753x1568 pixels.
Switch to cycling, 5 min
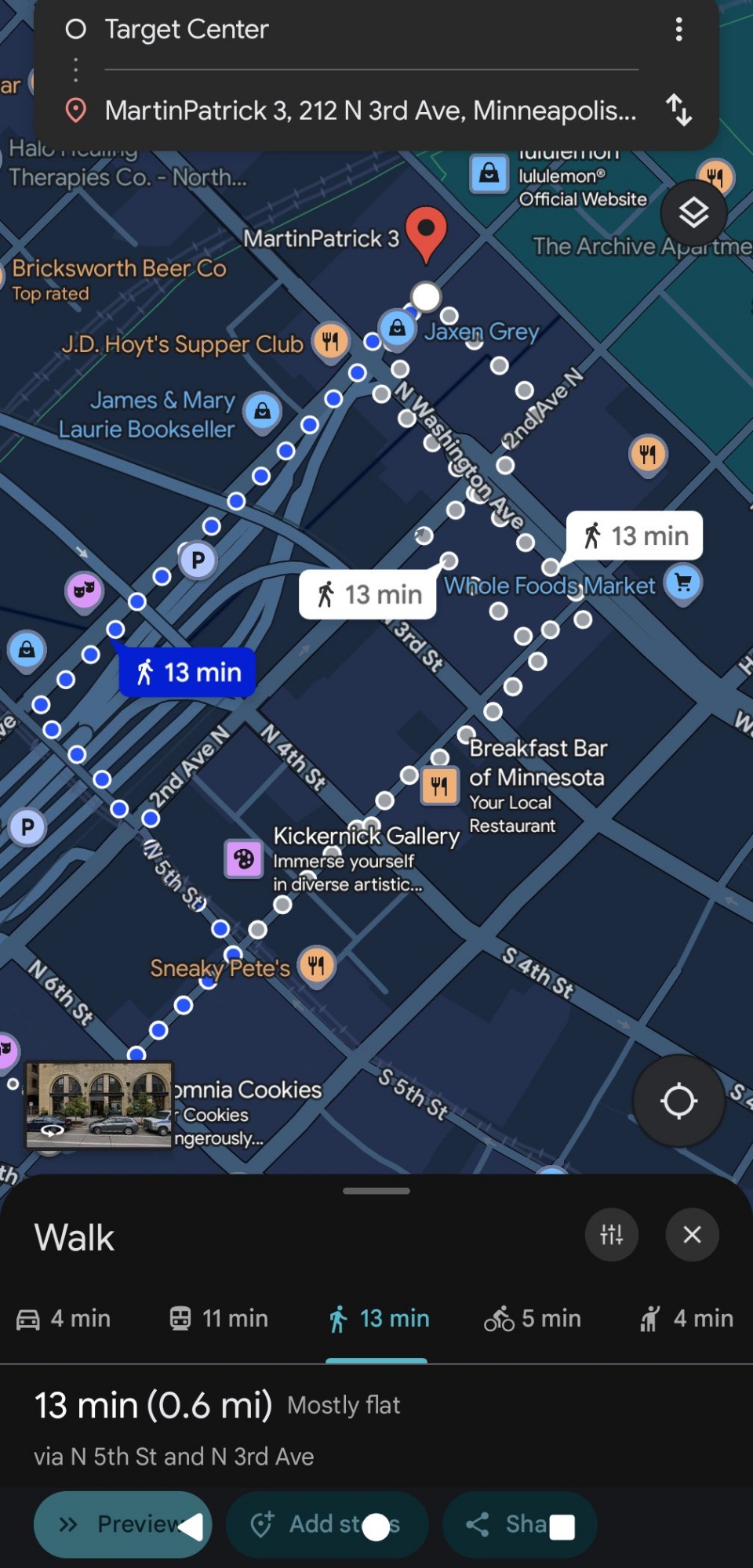point(533,1319)
